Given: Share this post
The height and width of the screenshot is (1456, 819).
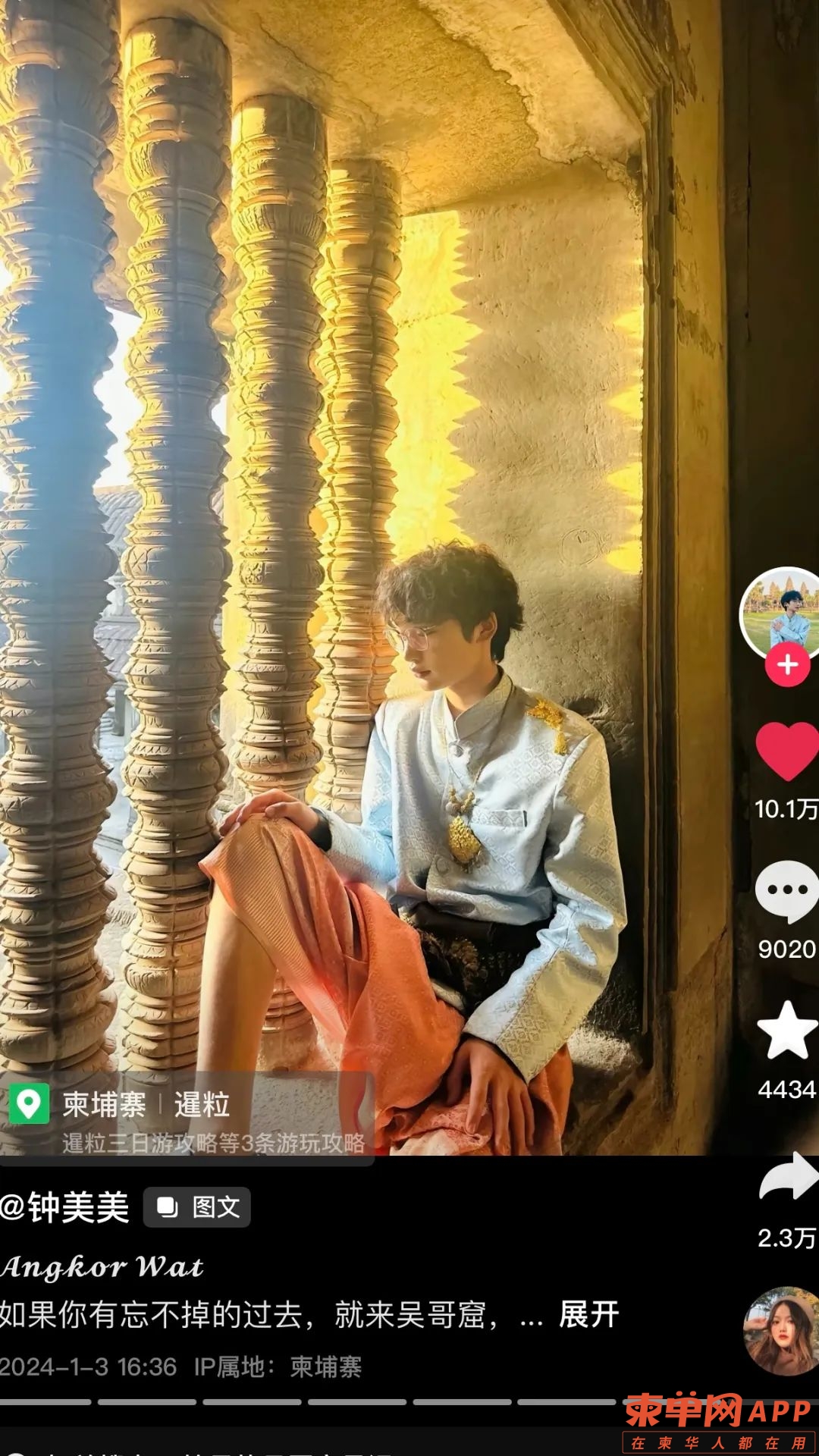Looking at the screenshot, I should [789, 1177].
